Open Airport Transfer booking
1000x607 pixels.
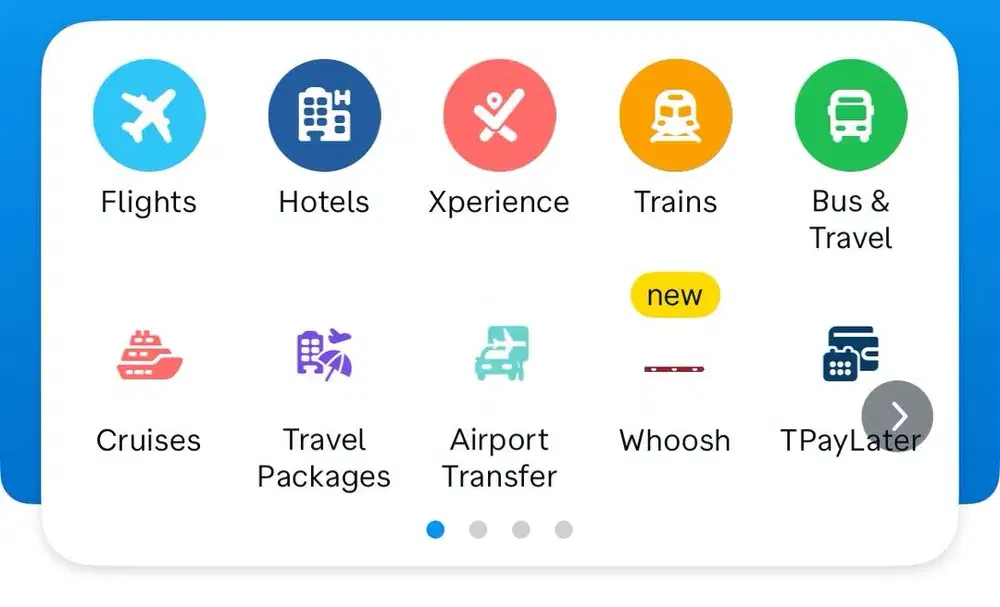tap(499, 357)
